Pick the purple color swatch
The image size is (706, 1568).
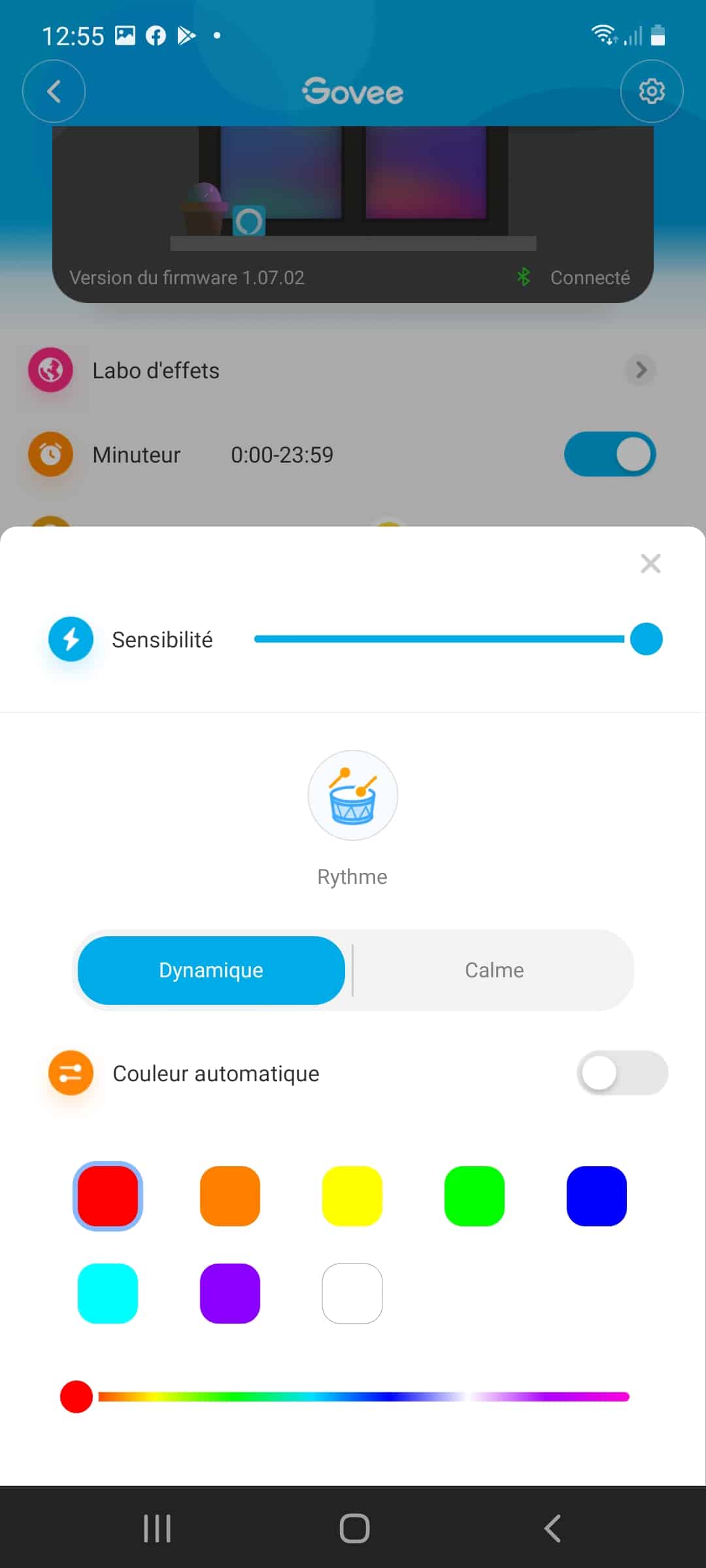pos(230,1294)
